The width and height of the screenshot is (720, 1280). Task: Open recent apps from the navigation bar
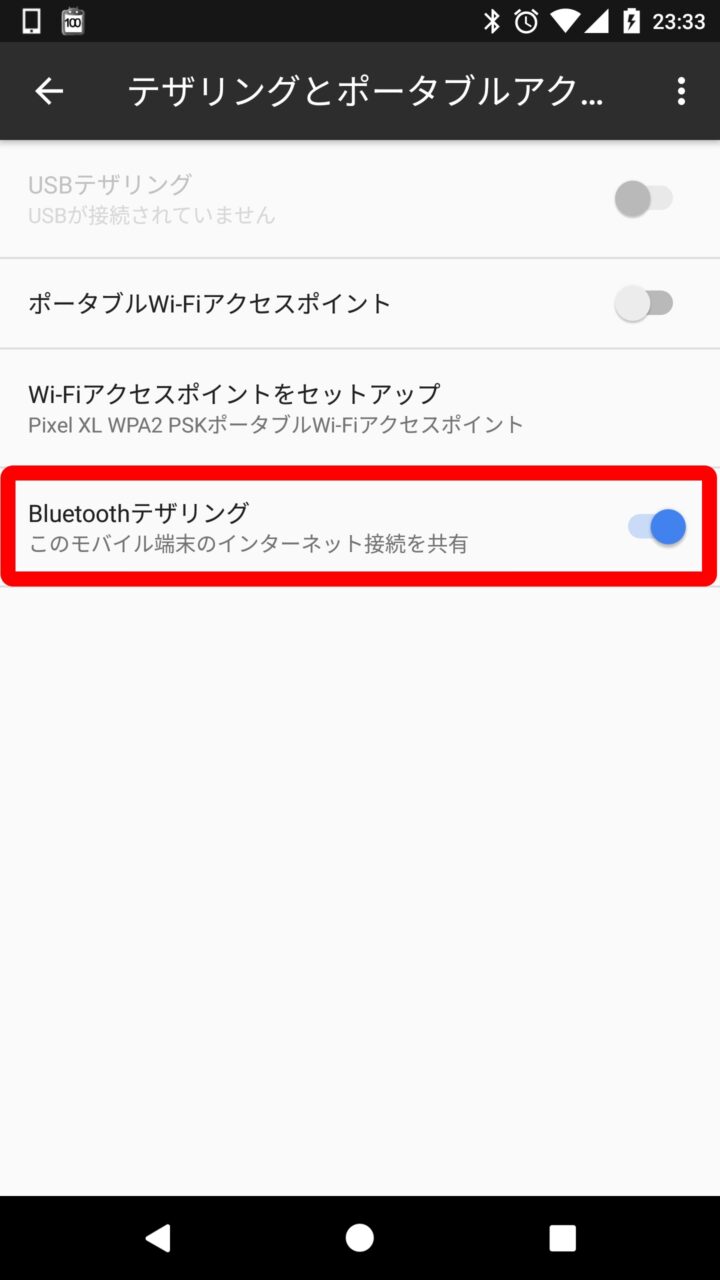(x=562, y=1238)
